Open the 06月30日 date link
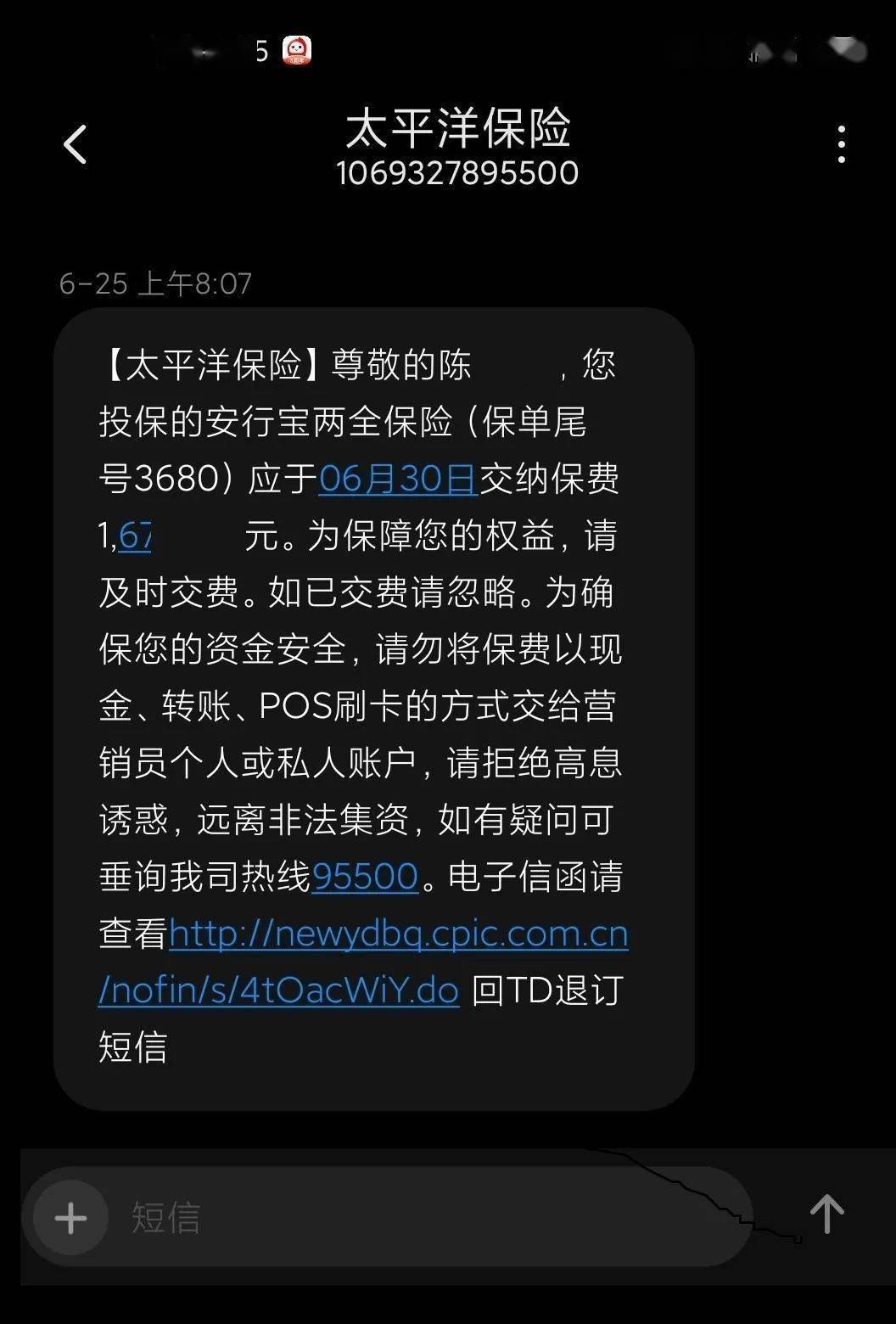The height and width of the screenshot is (1324, 896). tap(398, 479)
